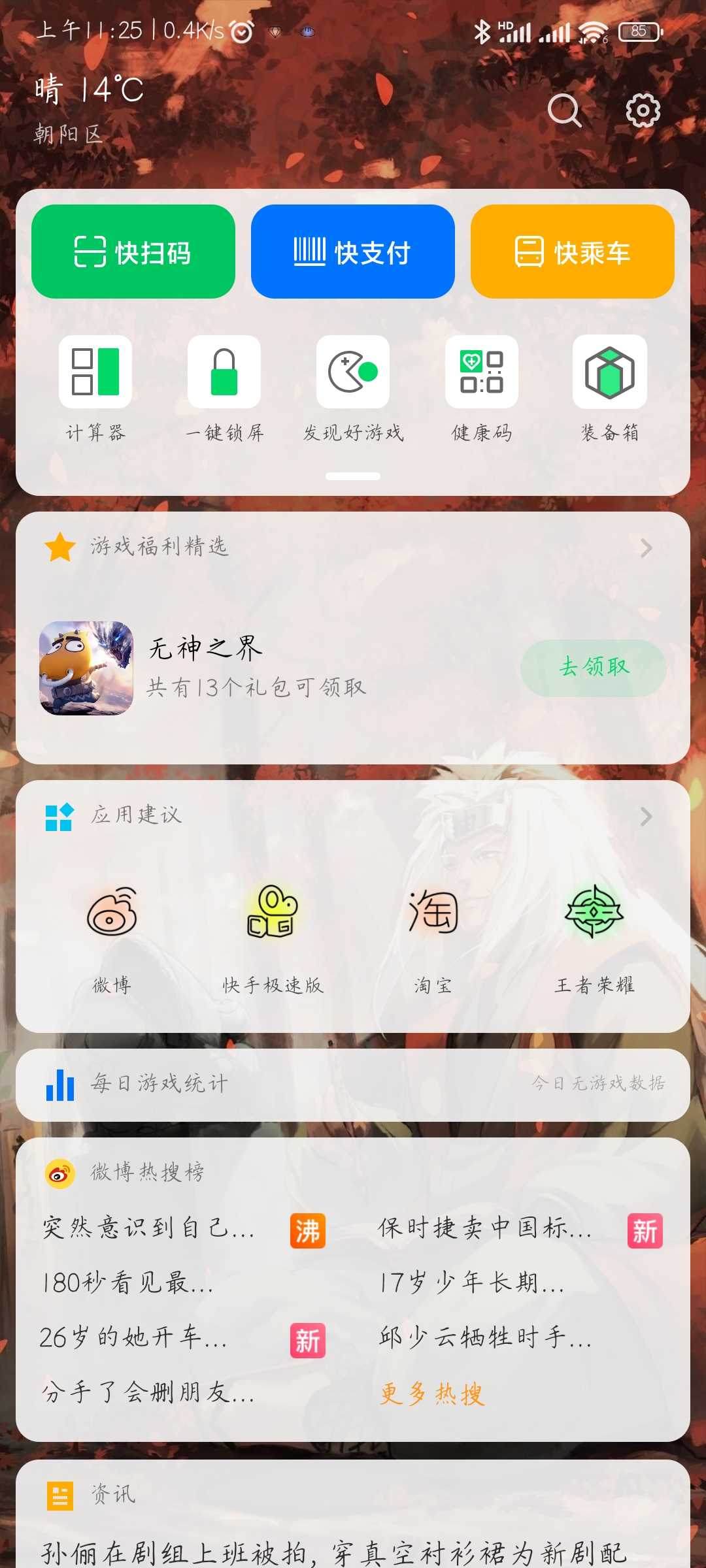Open the 每日游戏统计 card
The image size is (706, 1568).
click(x=353, y=1085)
